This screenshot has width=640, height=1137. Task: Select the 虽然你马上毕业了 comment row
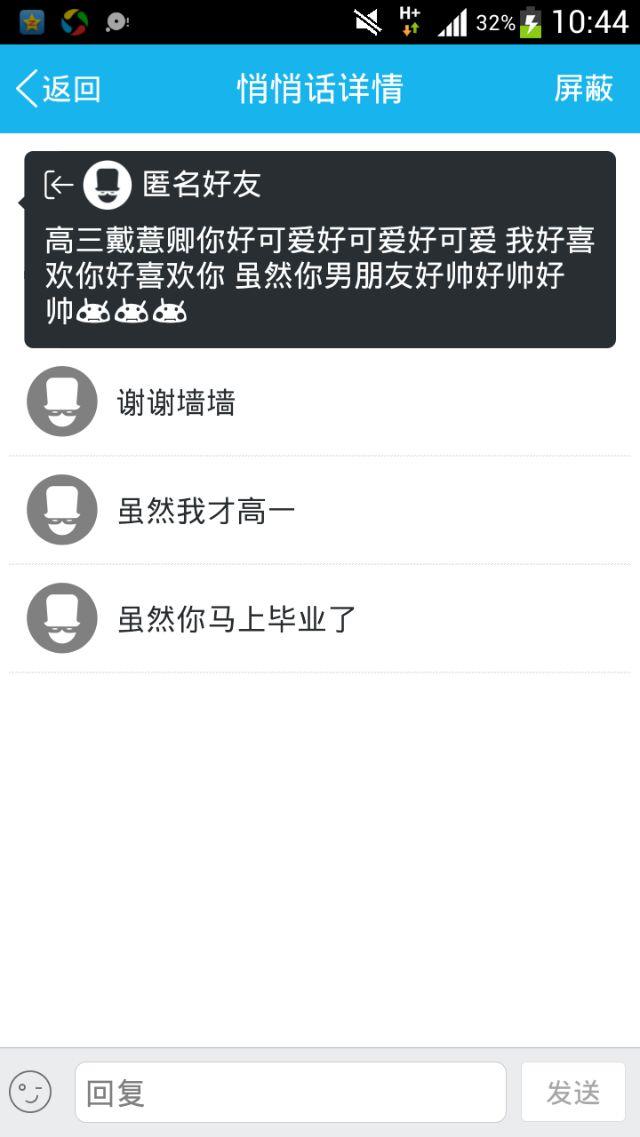[x=320, y=619]
